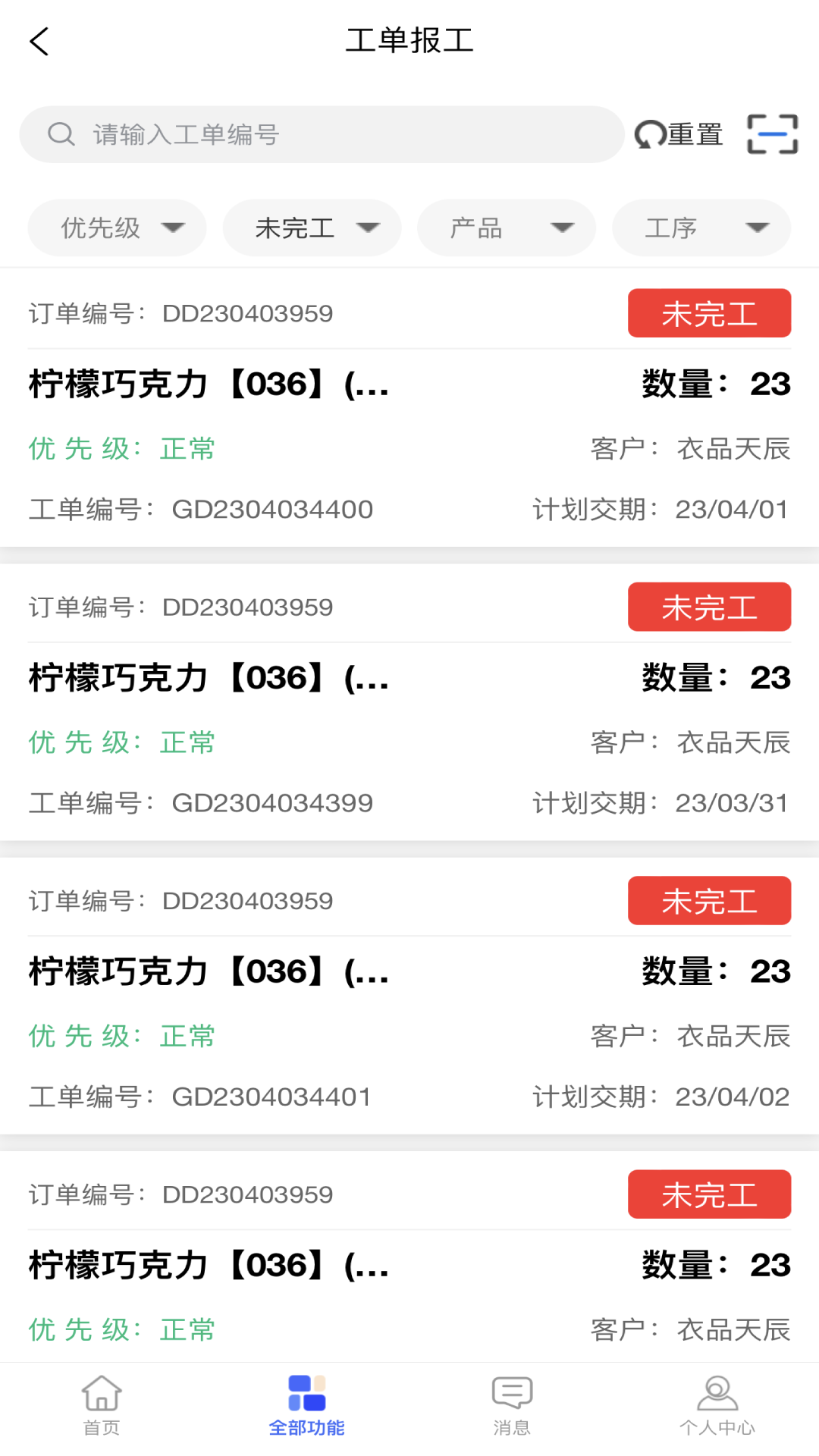This screenshot has height=1456, width=819.
Task: Open the 未完工 status filter dropdown
Action: click(x=312, y=227)
